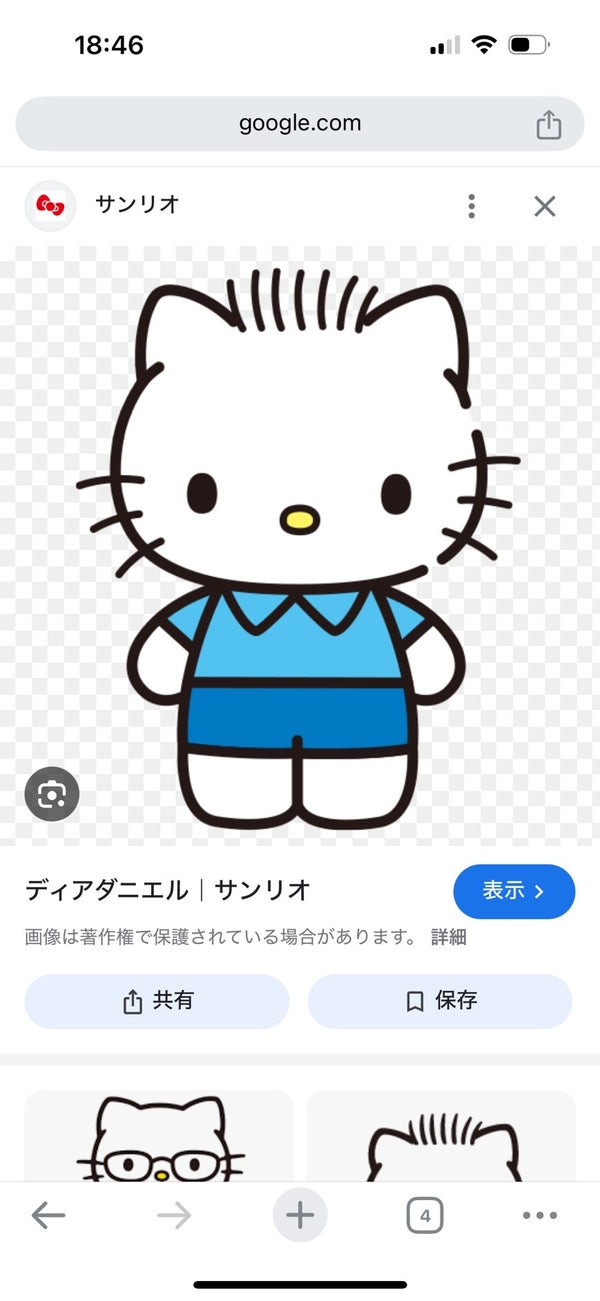This screenshot has height=1301, width=600.
Task: Open the three-dot options for サンリオ
Action: tap(471, 206)
